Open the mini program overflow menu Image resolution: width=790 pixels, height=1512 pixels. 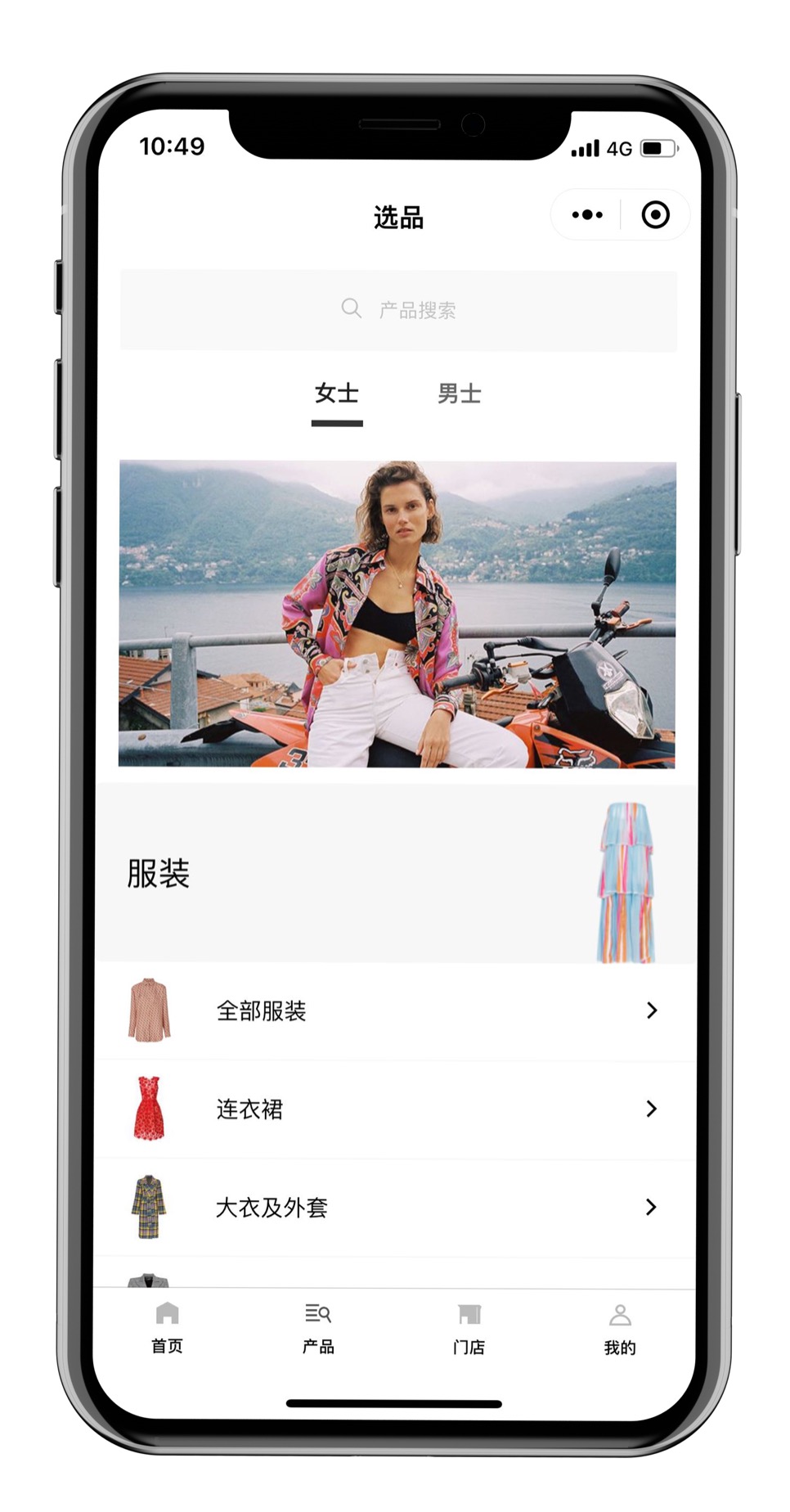(x=587, y=215)
